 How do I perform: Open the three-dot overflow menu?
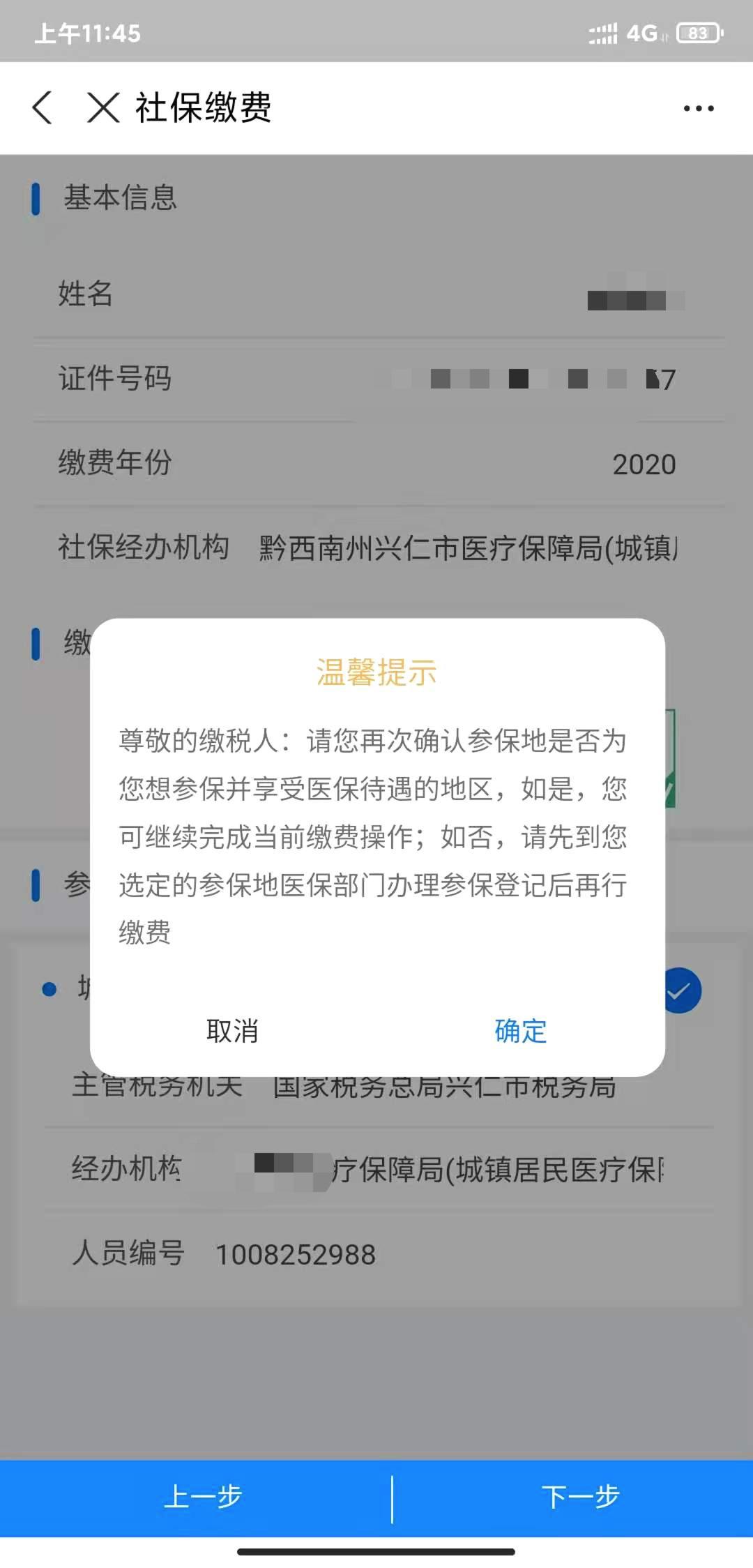pyautogui.click(x=698, y=108)
